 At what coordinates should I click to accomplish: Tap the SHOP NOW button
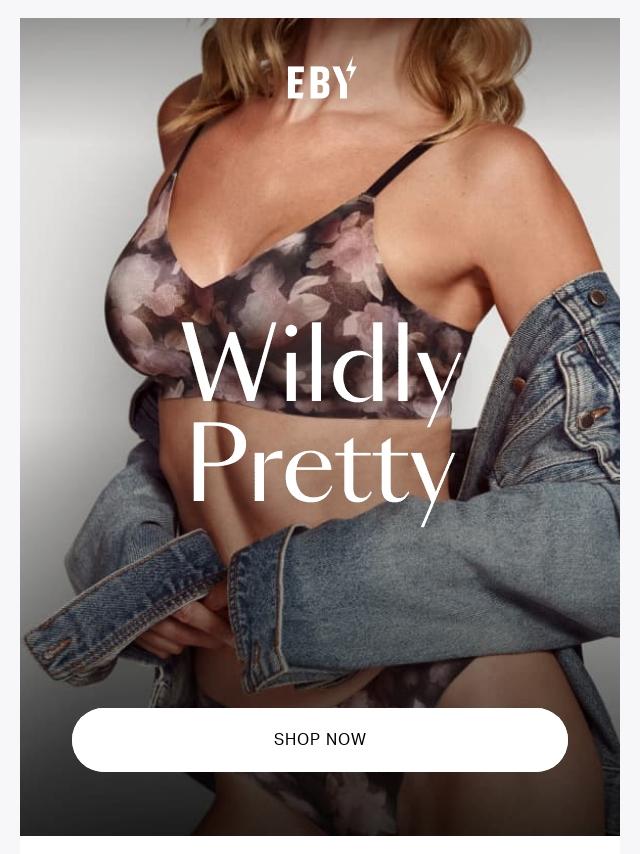(320, 740)
